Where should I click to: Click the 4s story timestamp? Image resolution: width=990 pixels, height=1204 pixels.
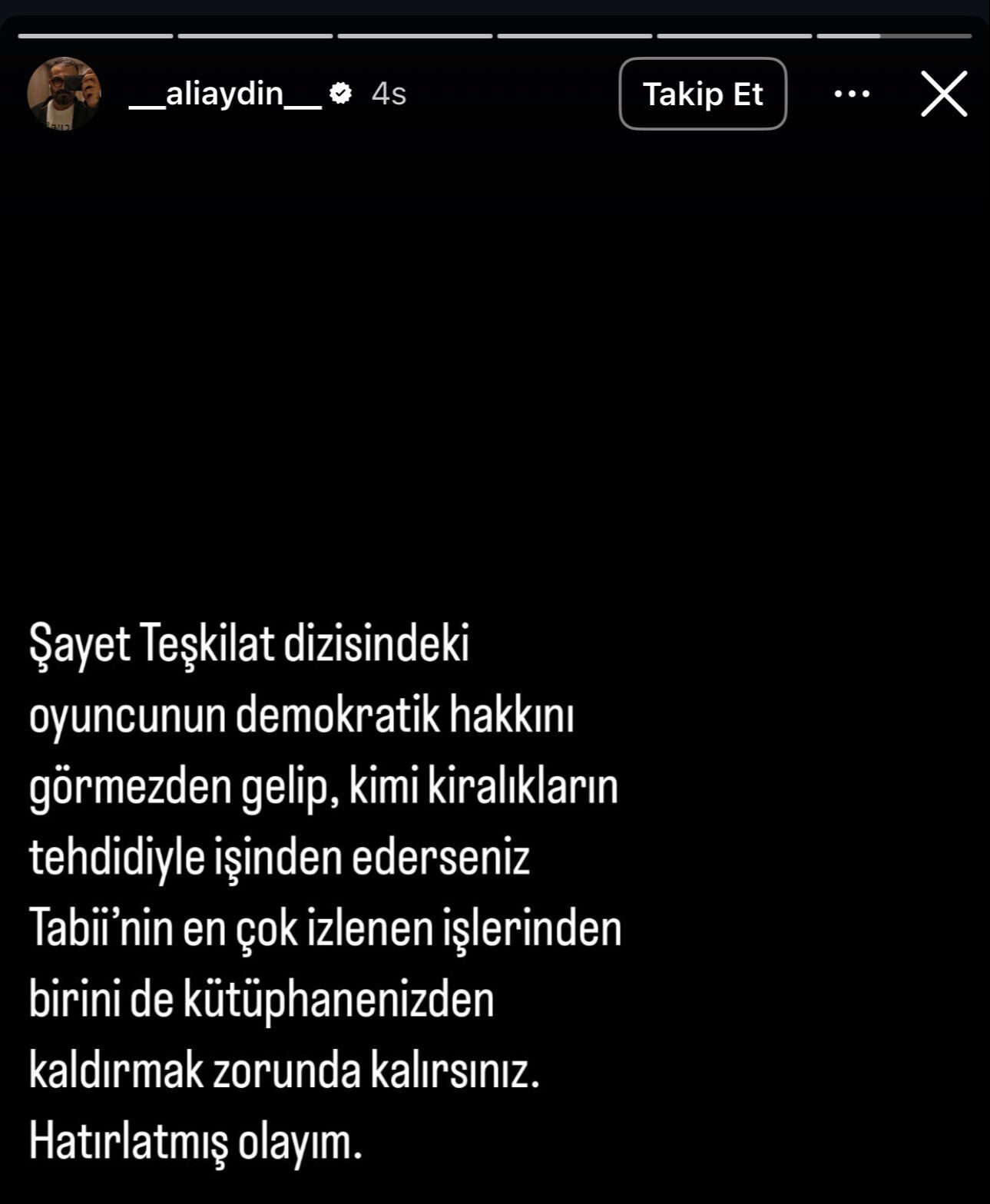tap(390, 95)
